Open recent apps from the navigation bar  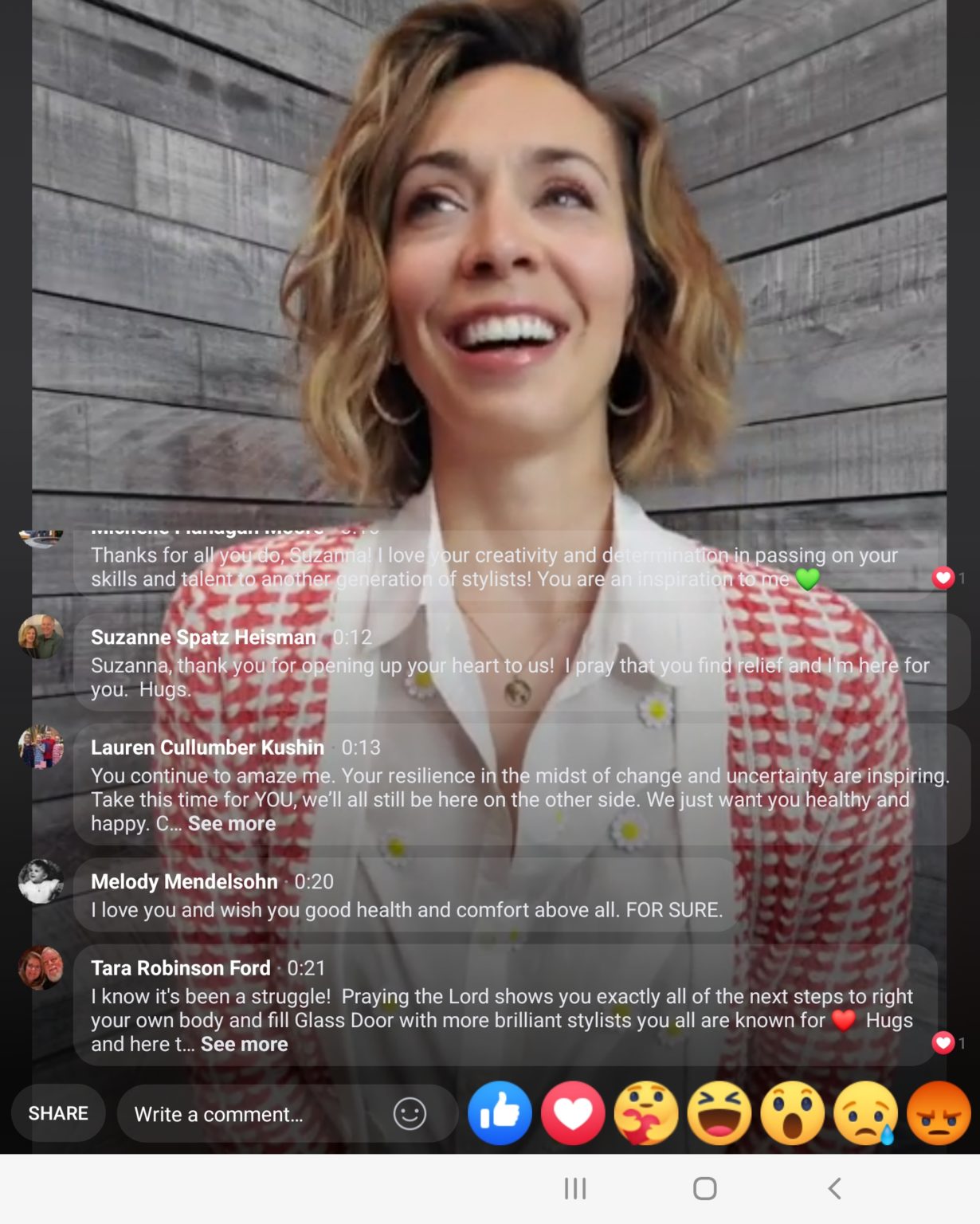575,1188
